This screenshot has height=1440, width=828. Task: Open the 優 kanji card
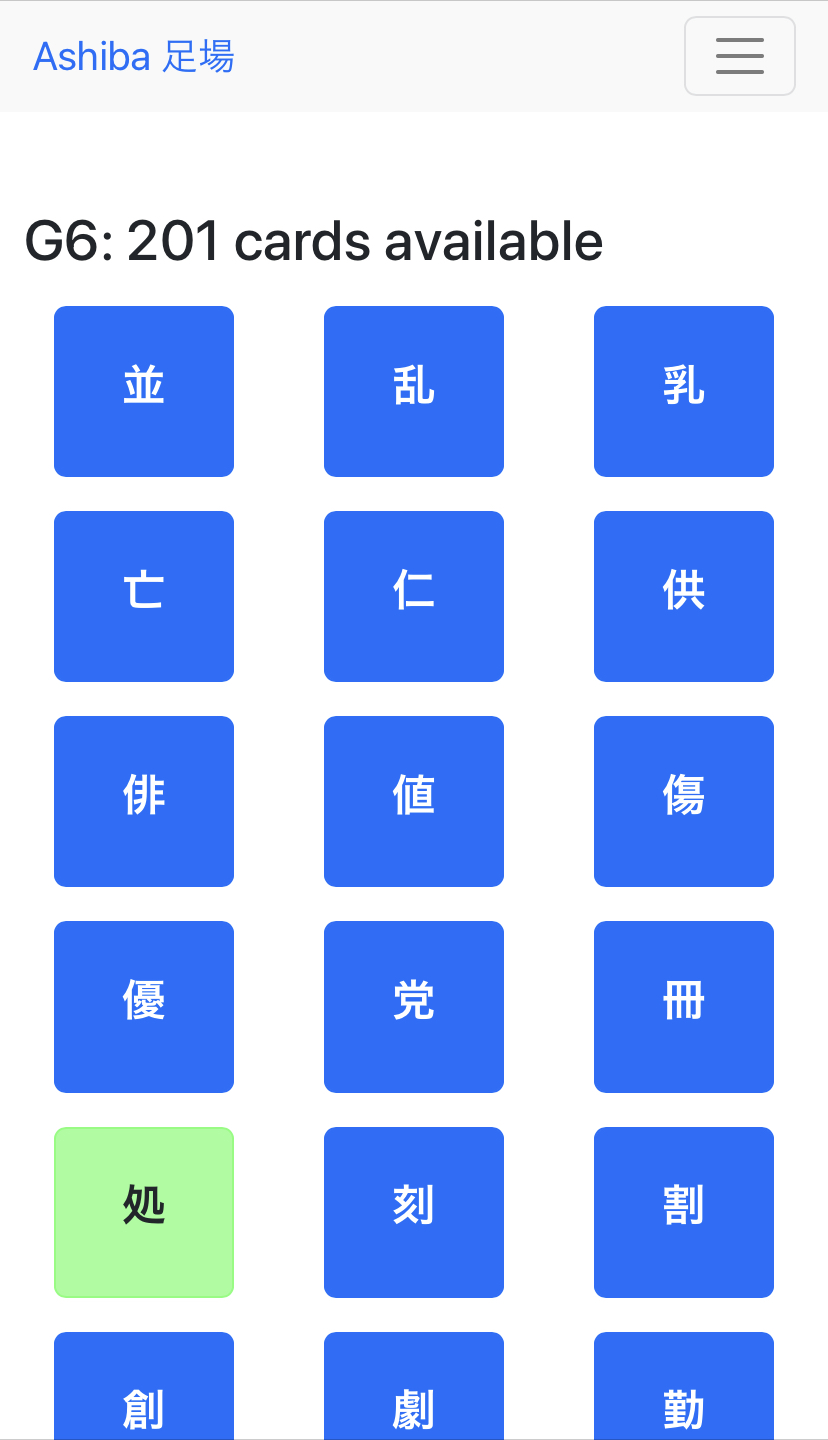tap(144, 1006)
